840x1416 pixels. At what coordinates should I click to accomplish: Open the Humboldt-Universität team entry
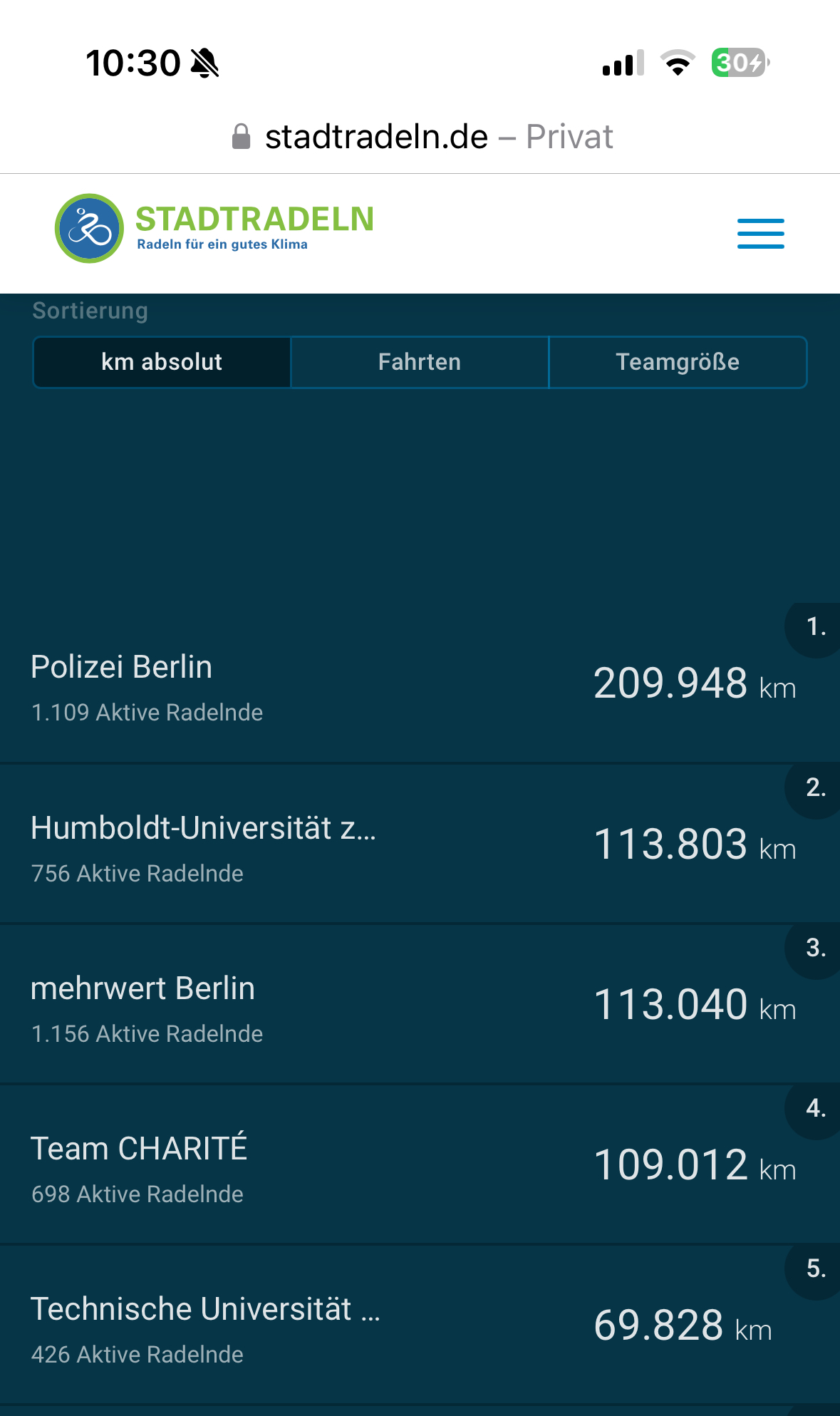pos(420,844)
